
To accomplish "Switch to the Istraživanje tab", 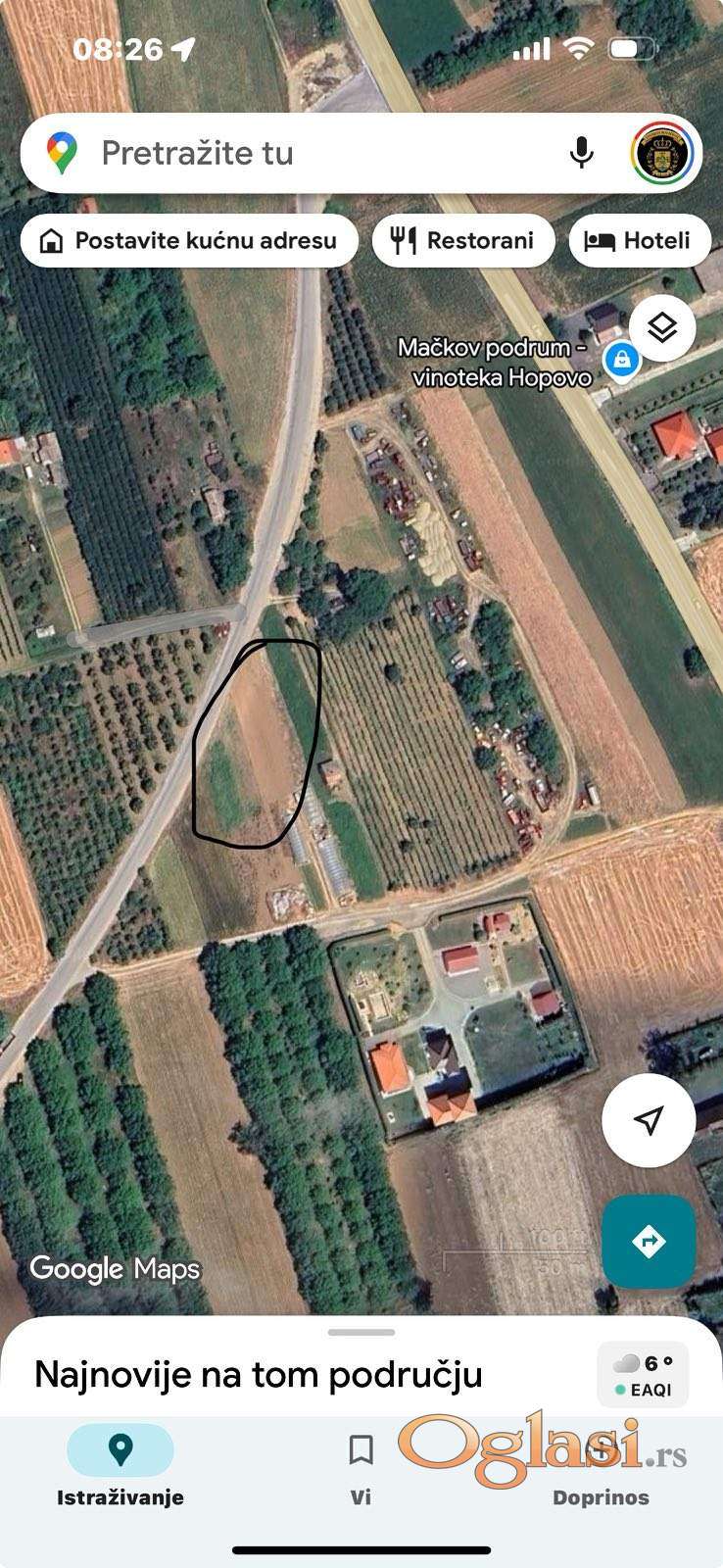I will (120, 1466).
